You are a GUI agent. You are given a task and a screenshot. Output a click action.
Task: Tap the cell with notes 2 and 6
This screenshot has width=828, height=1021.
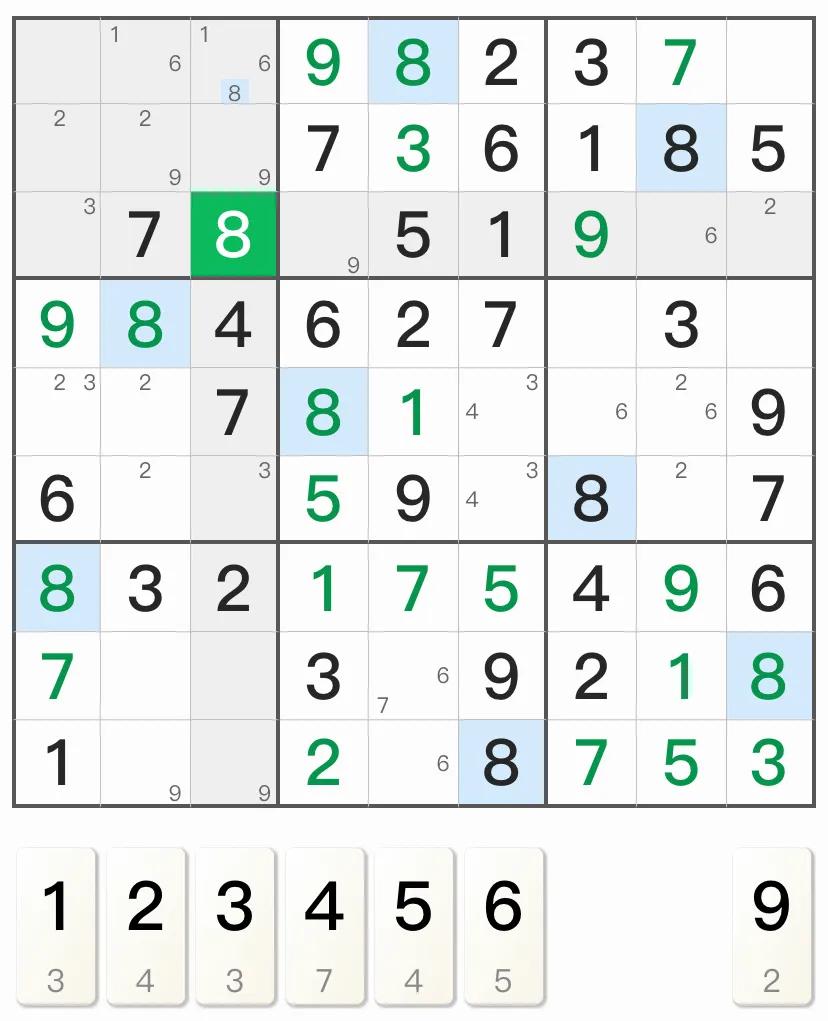[x=681, y=411]
